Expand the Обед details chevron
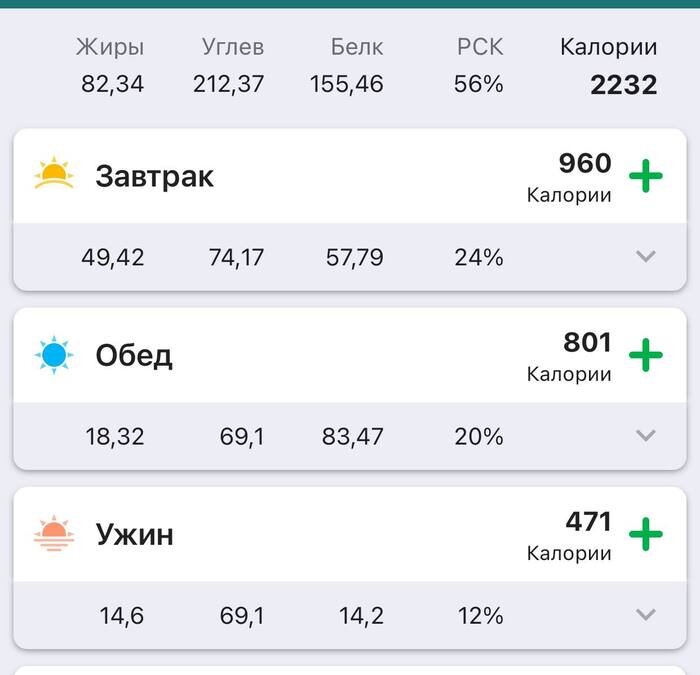700x675 pixels. 646,436
